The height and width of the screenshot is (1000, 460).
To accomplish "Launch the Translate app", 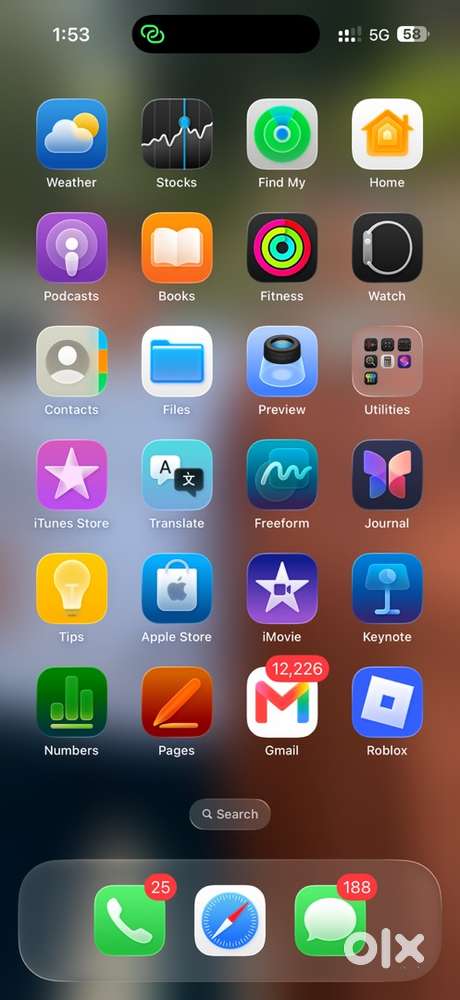I will click(177, 474).
